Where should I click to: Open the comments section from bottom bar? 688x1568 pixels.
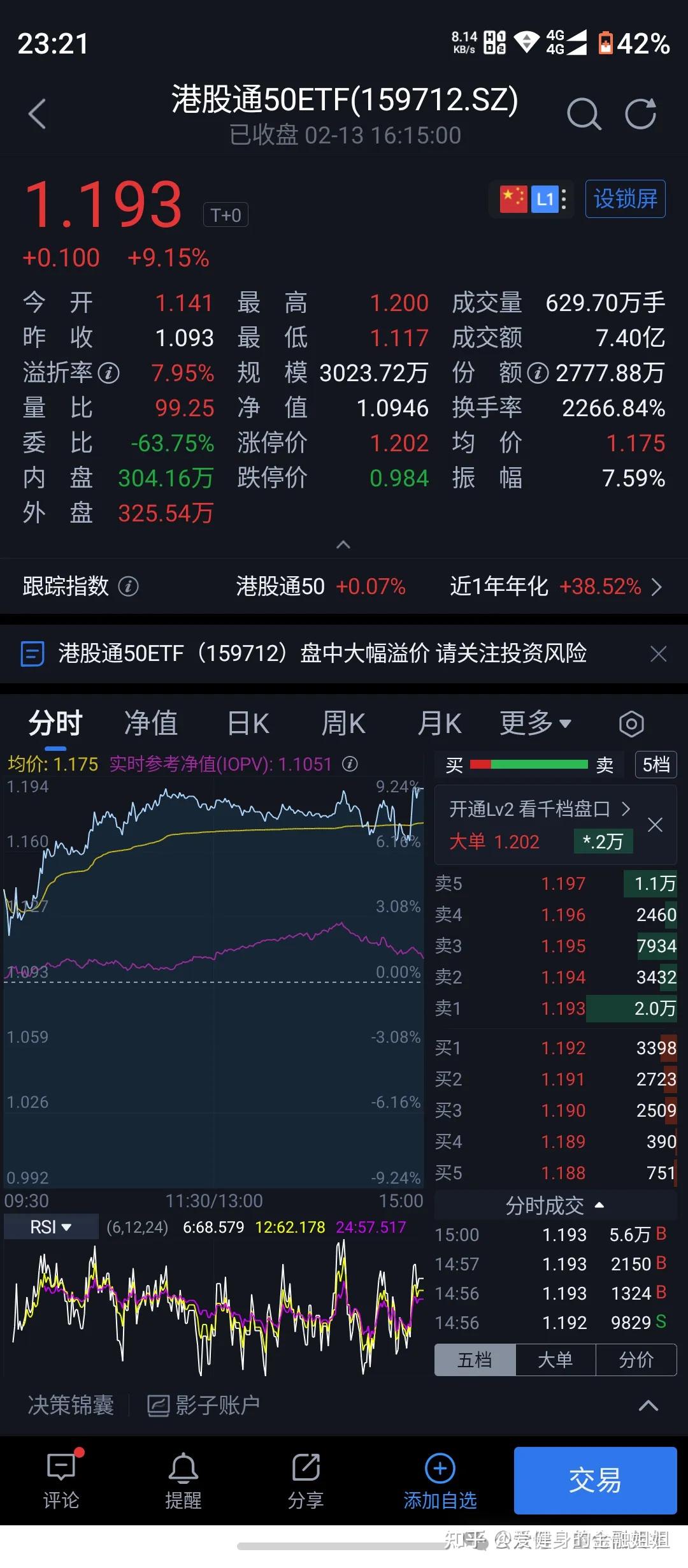(x=62, y=1479)
